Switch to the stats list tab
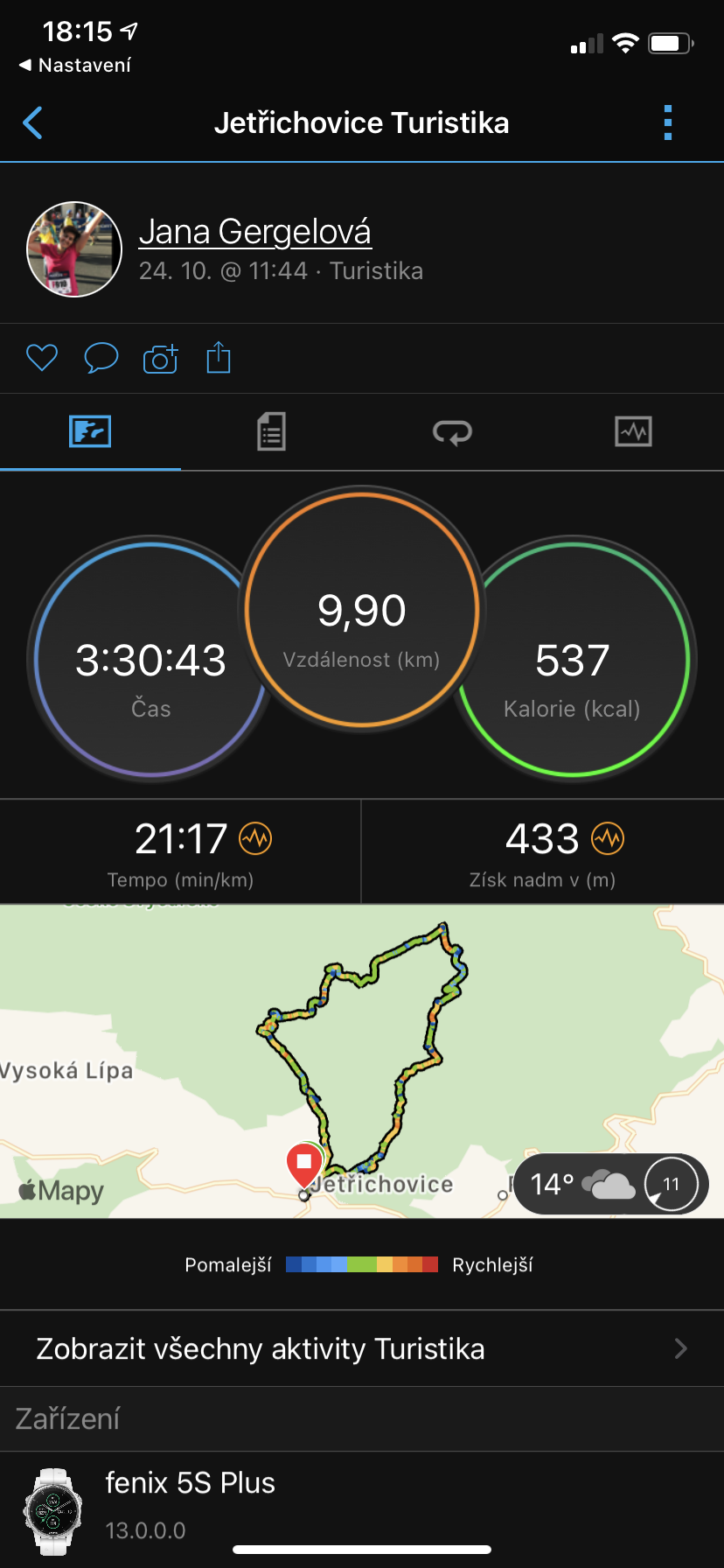This screenshot has height=1568, width=724. click(271, 432)
